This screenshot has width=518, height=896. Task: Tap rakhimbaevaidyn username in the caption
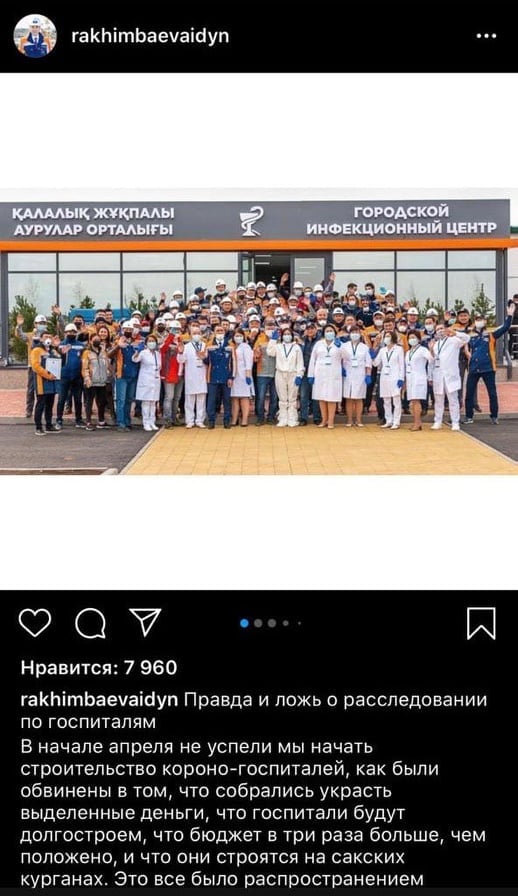(99, 700)
